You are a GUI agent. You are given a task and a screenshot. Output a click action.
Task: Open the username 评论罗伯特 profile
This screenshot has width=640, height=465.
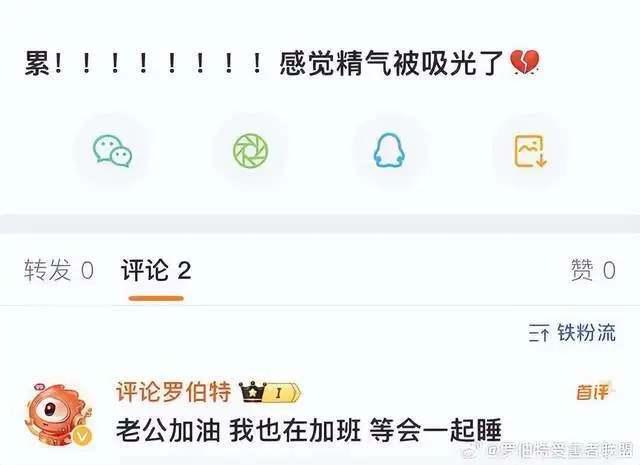pos(173,392)
